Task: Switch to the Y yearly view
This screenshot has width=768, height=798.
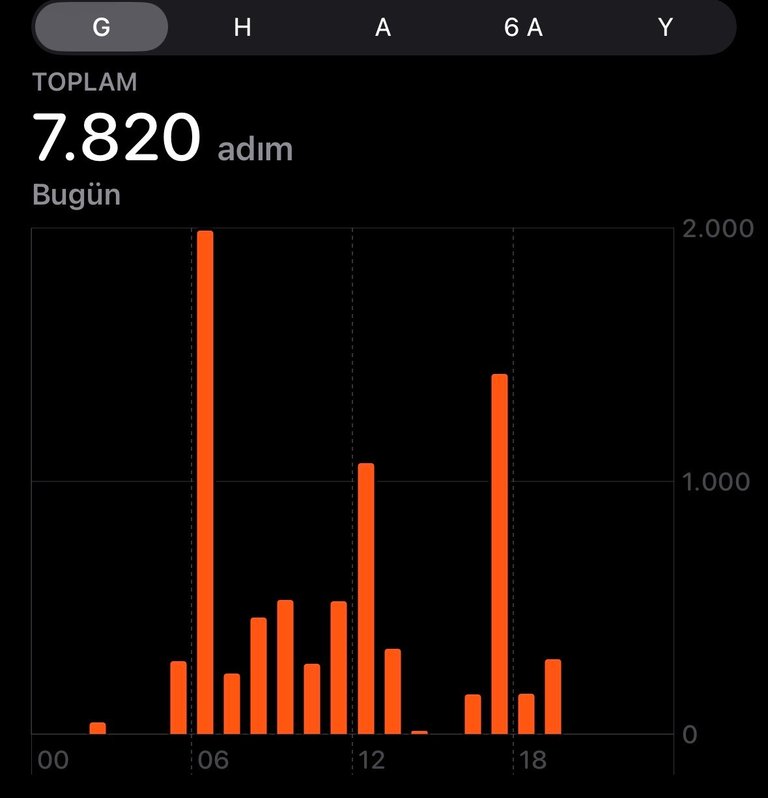Action: [x=665, y=28]
